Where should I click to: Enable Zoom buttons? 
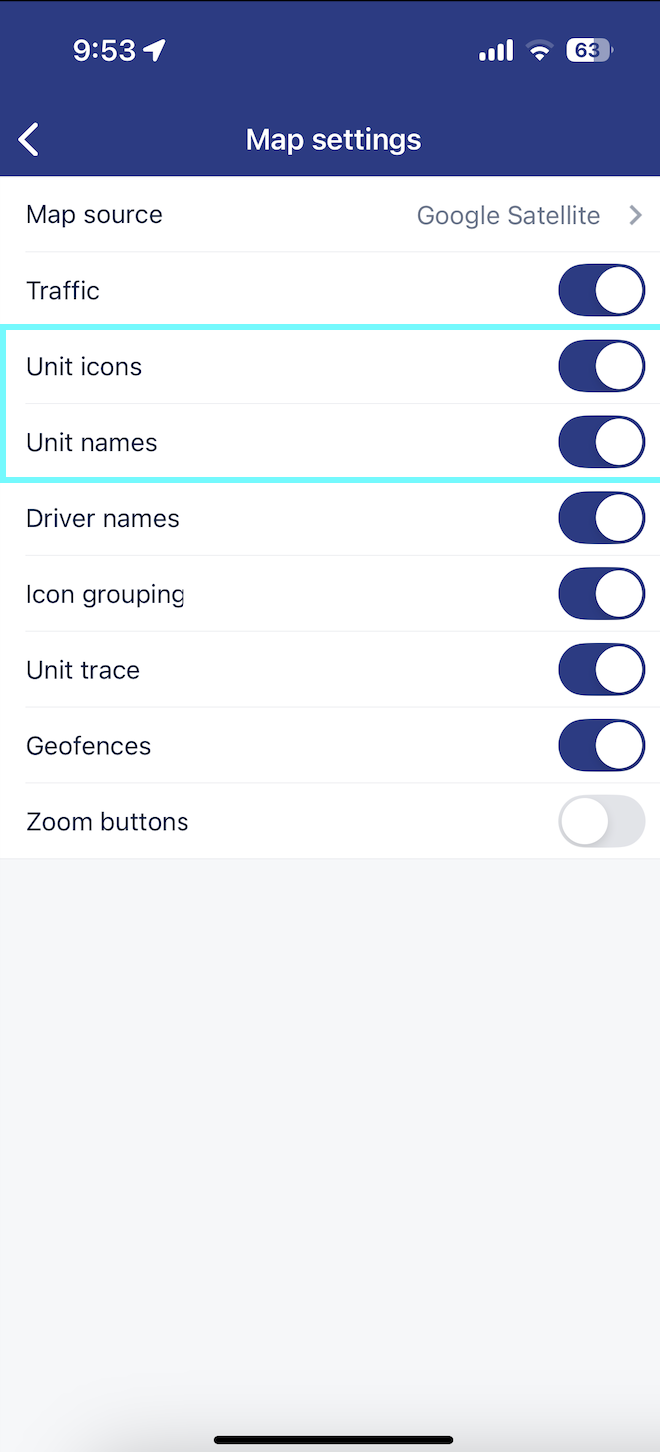(x=601, y=822)
